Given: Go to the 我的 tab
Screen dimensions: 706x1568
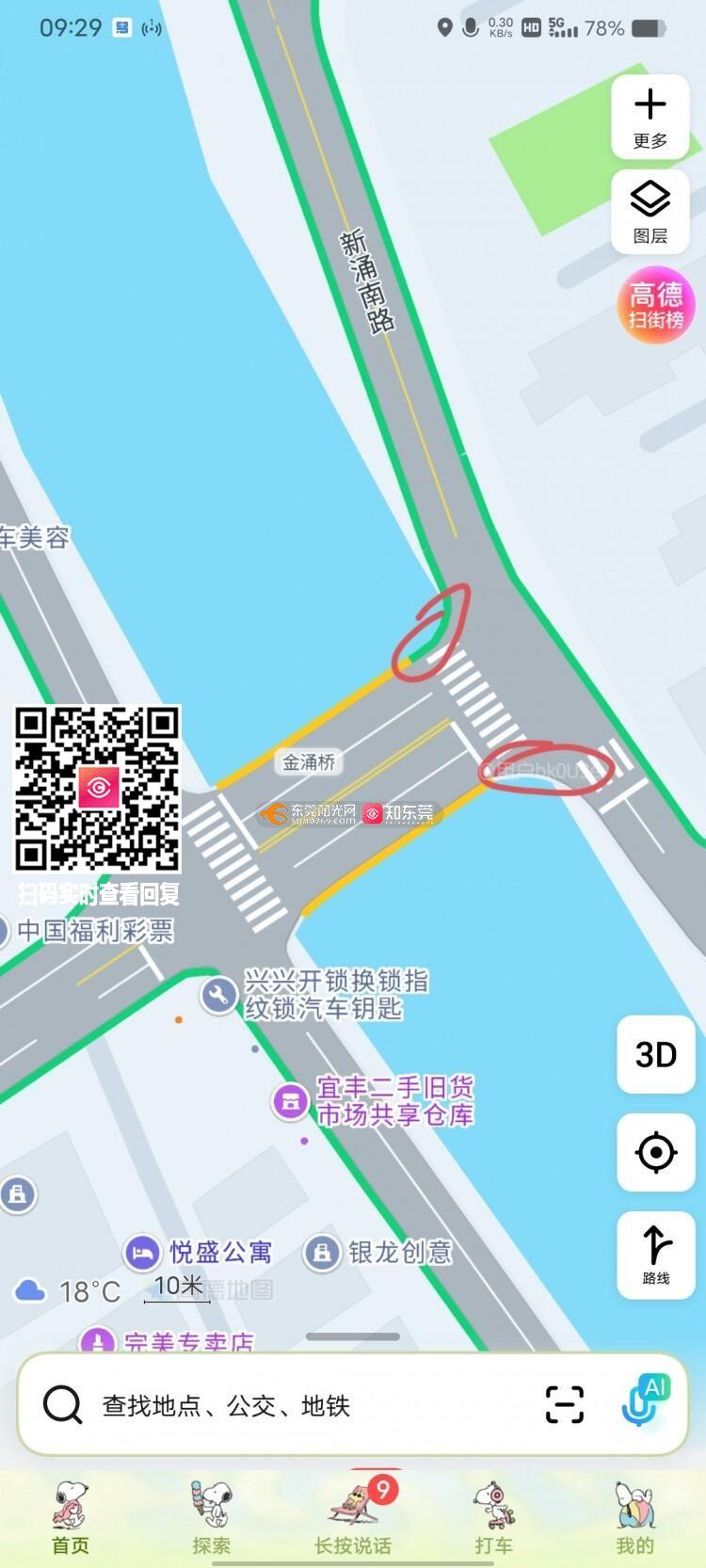Looking at the screenshot, I should [x=634, y=1516].
